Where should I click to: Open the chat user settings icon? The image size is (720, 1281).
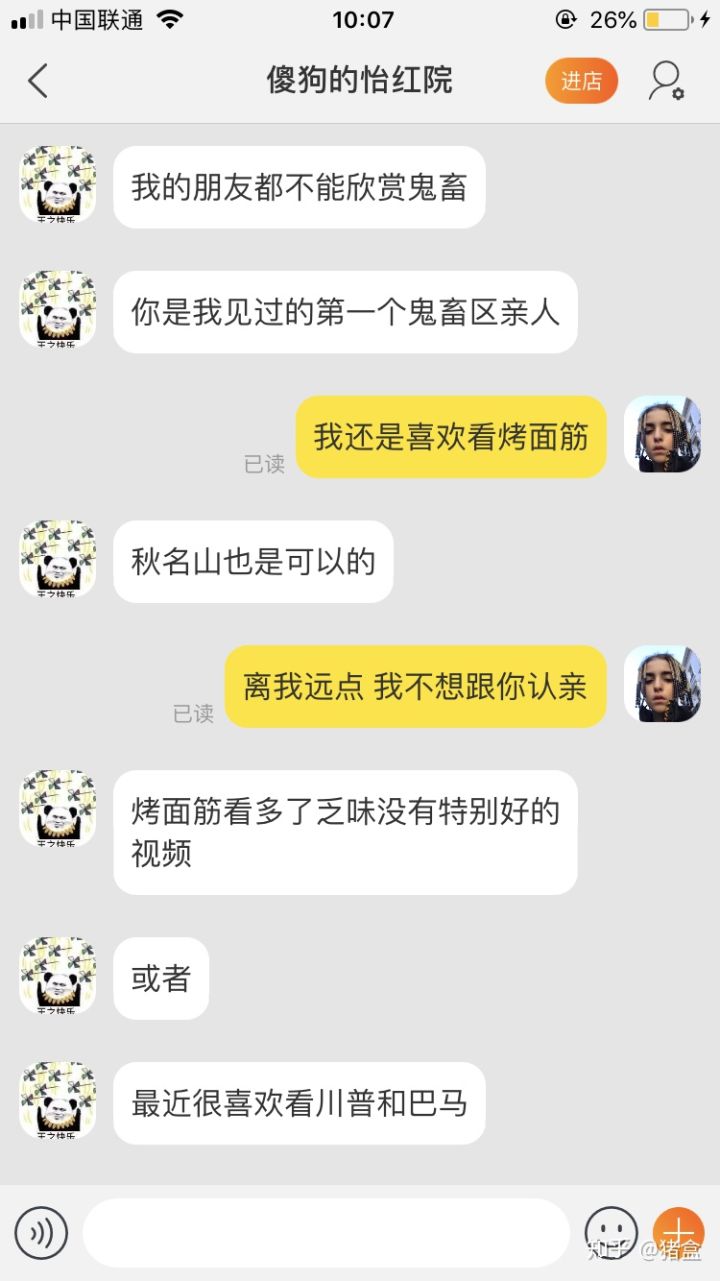[666, 81]
